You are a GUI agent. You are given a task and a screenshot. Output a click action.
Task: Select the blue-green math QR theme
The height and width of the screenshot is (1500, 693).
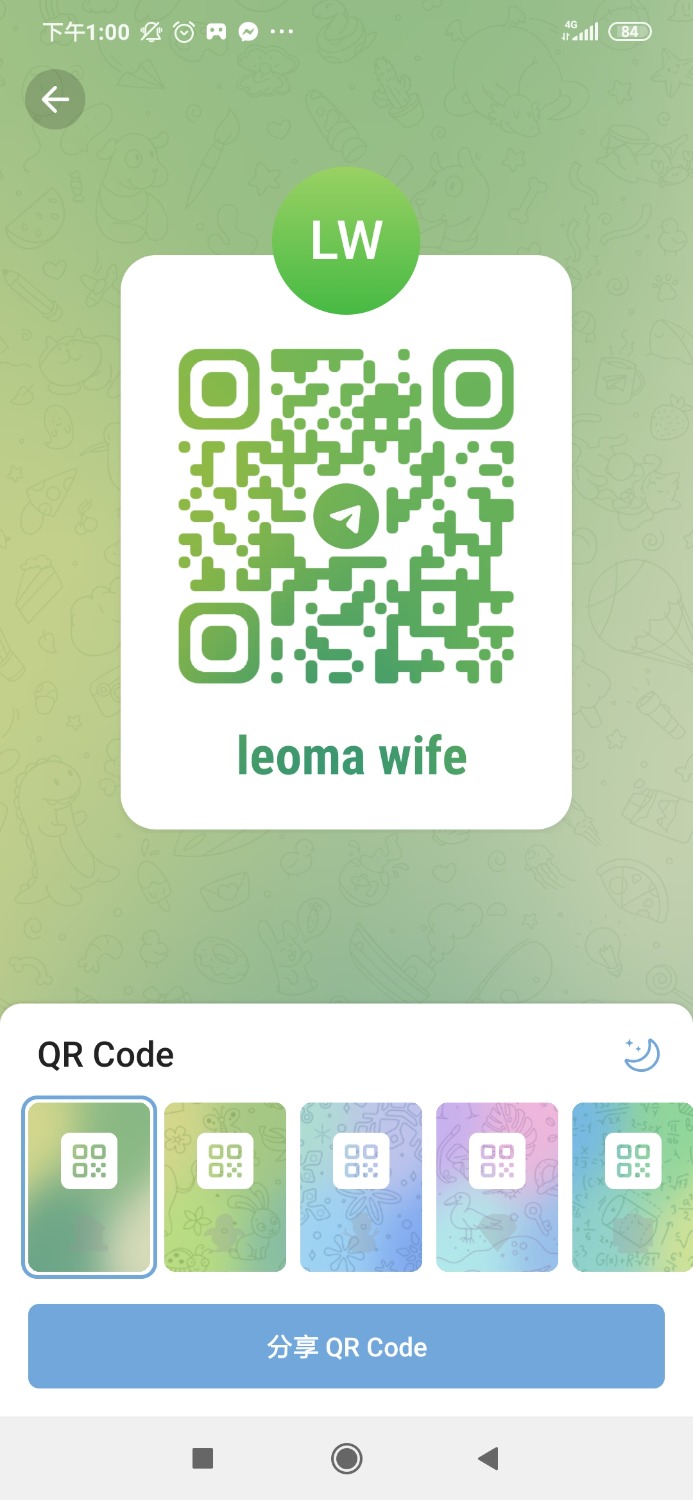point(632,1187)
